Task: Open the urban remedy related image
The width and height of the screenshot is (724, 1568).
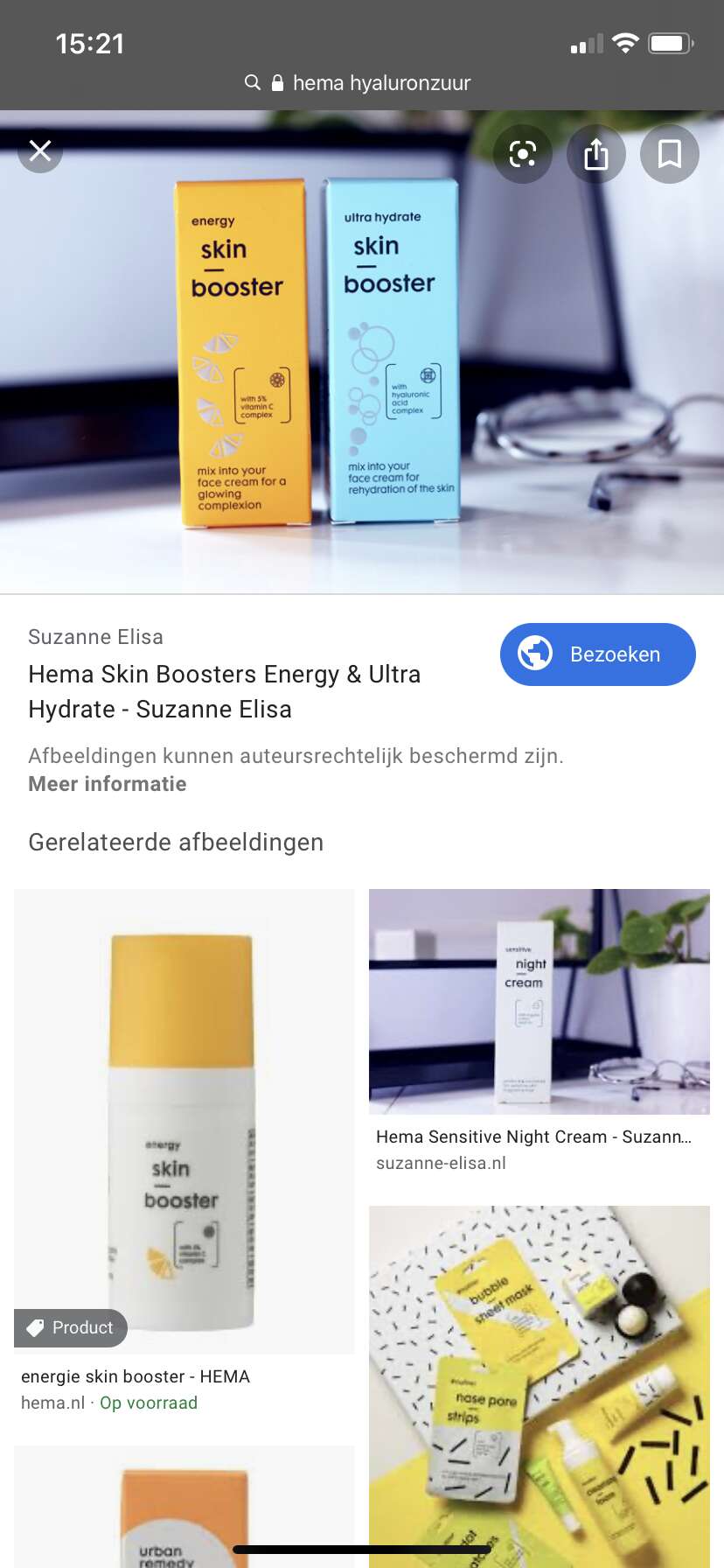Action: tap(184, 1507)
